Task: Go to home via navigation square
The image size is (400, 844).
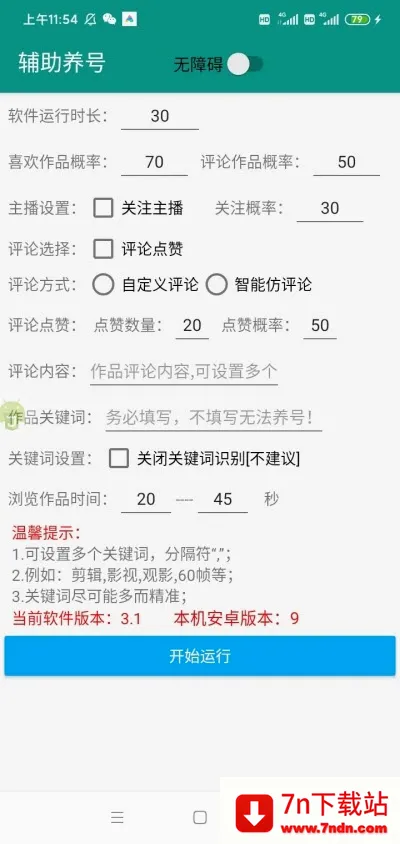Action: pos(200,818)
